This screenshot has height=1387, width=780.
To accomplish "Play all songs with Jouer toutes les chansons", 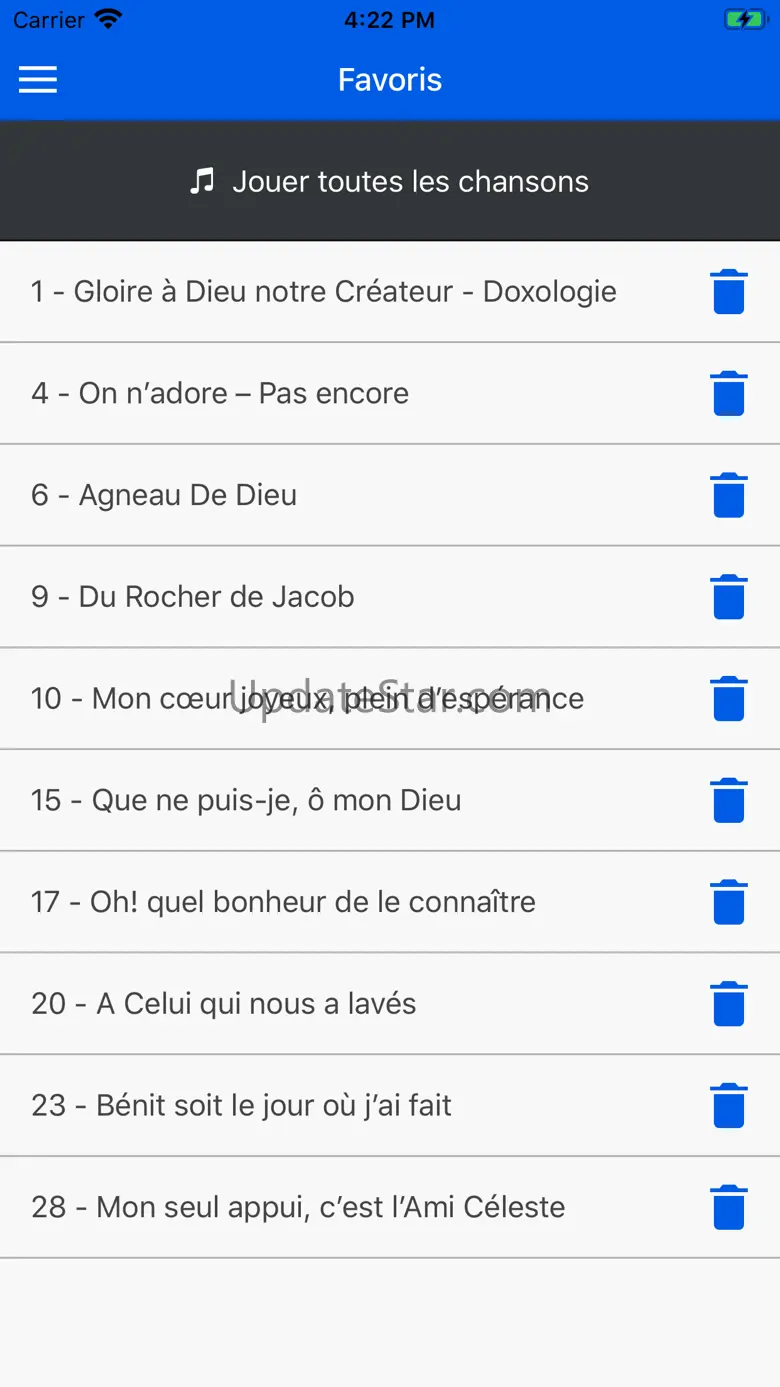I will 390,181.
